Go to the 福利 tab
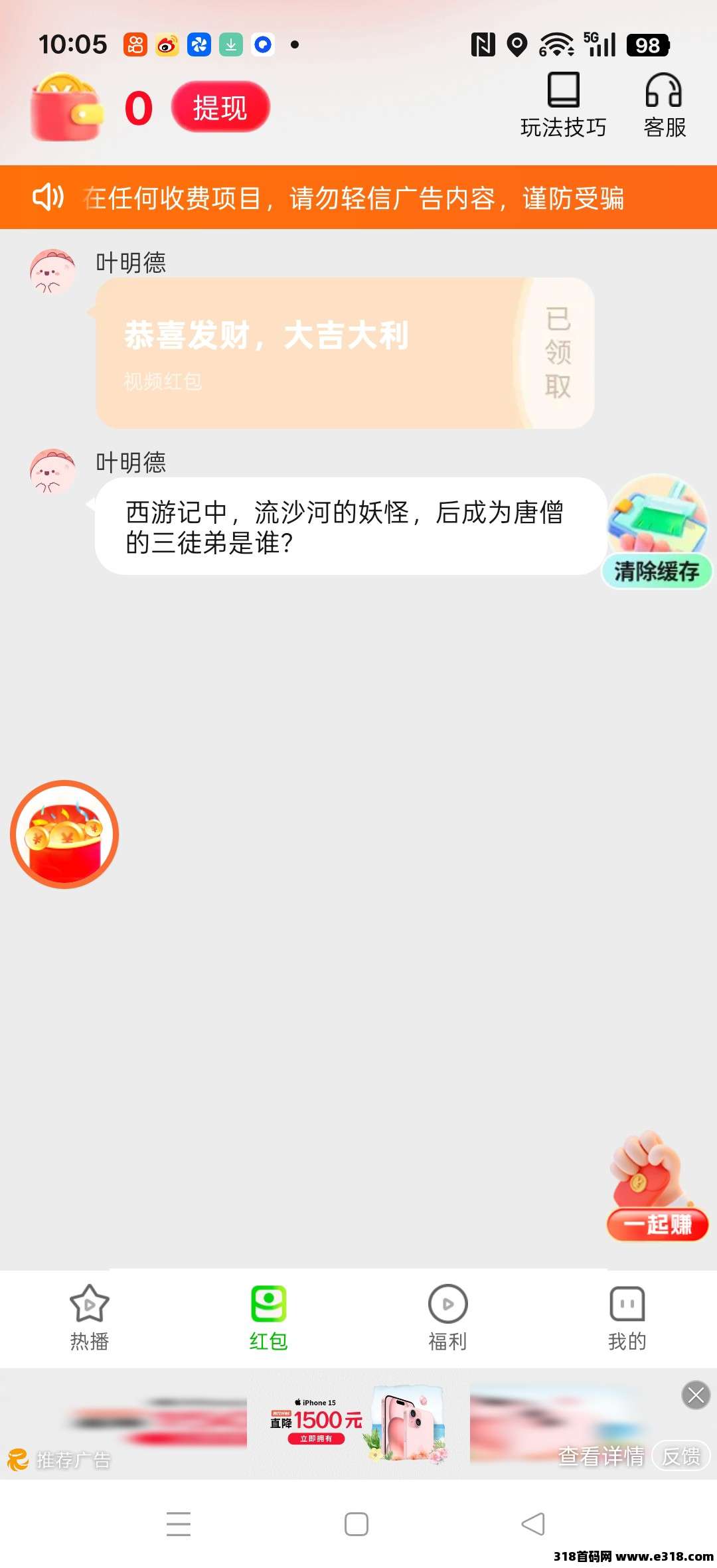717x1568 pixels. (447, 1318)
